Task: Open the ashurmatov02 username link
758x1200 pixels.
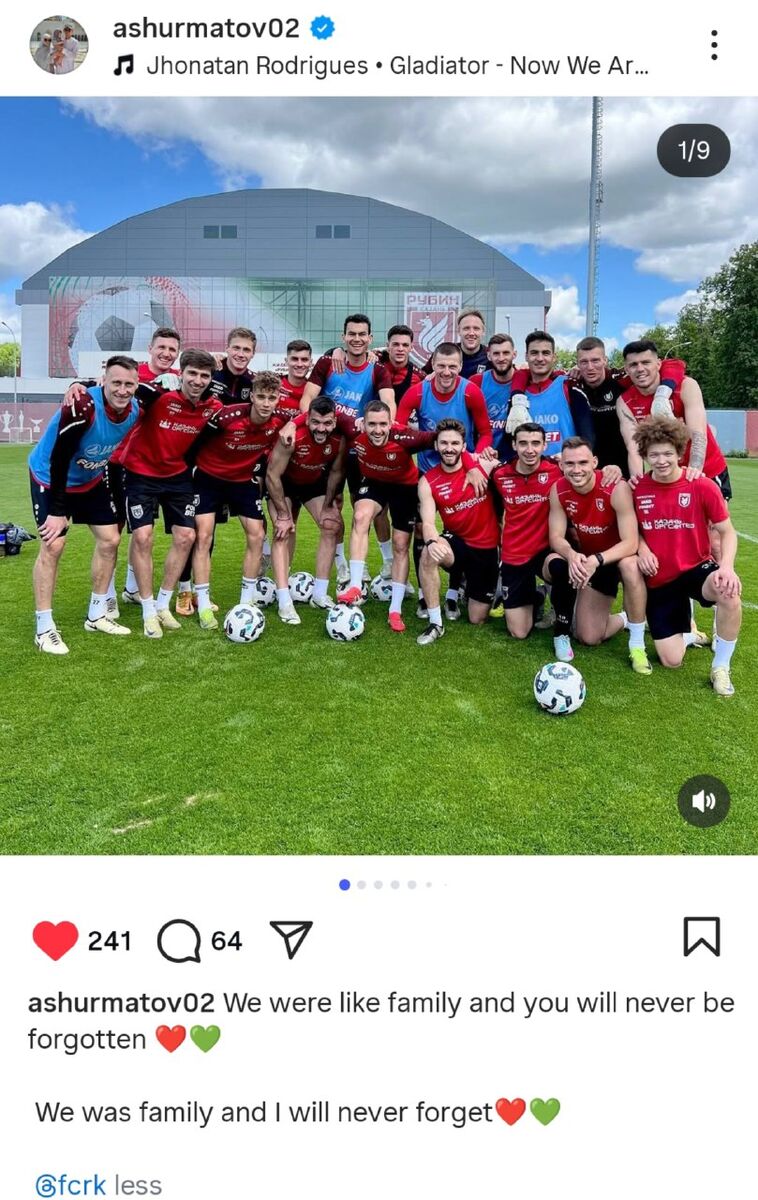Action: pyautogui.click(x=206, y=28)
